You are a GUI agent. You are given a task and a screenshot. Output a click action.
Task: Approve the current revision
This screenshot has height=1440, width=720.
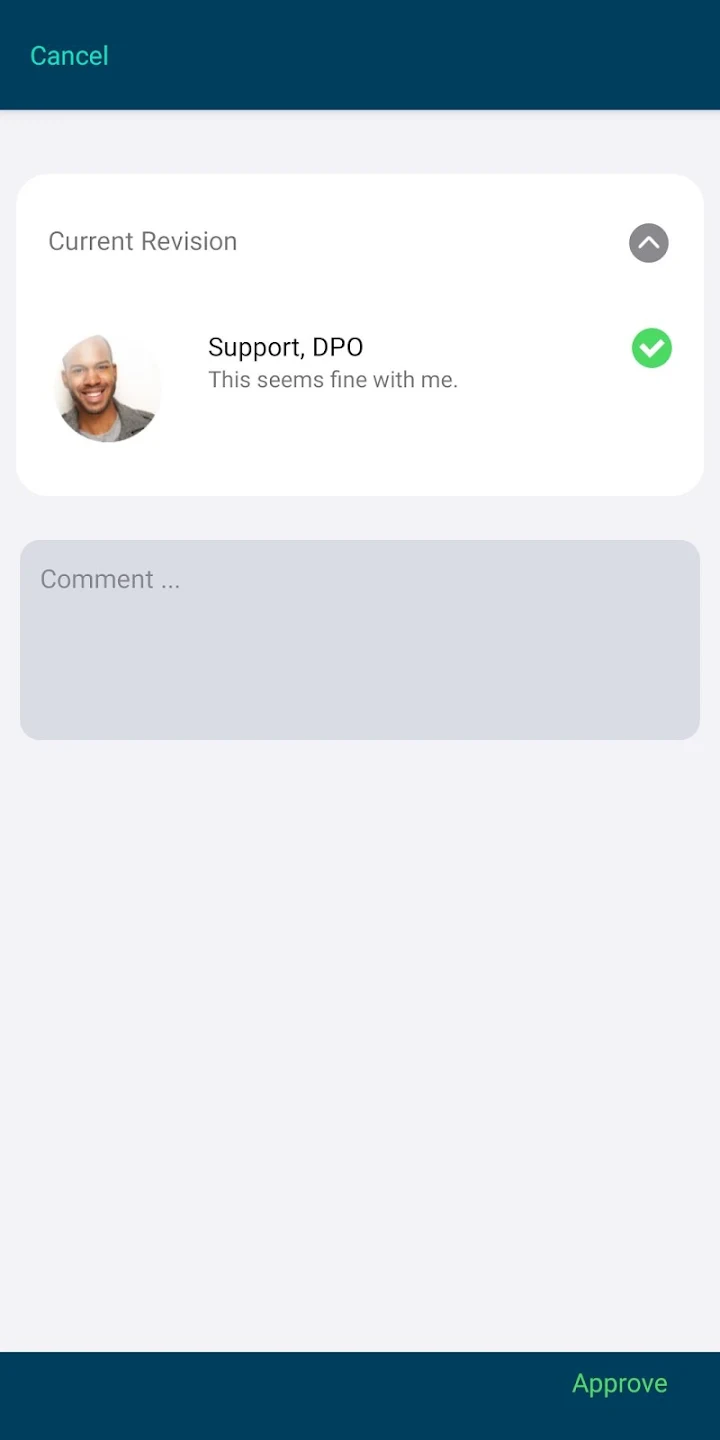(619, 1384)
